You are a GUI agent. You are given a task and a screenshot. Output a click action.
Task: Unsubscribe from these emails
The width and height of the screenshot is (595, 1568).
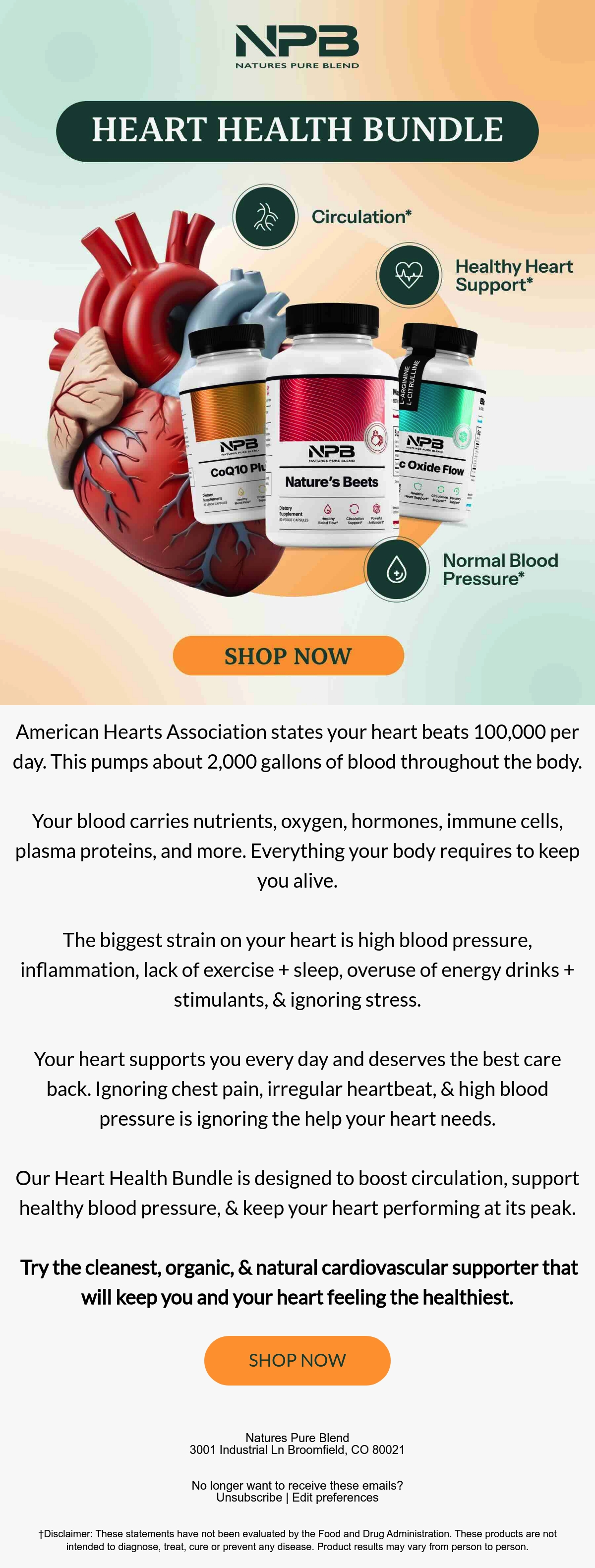tap(249, 1498)
